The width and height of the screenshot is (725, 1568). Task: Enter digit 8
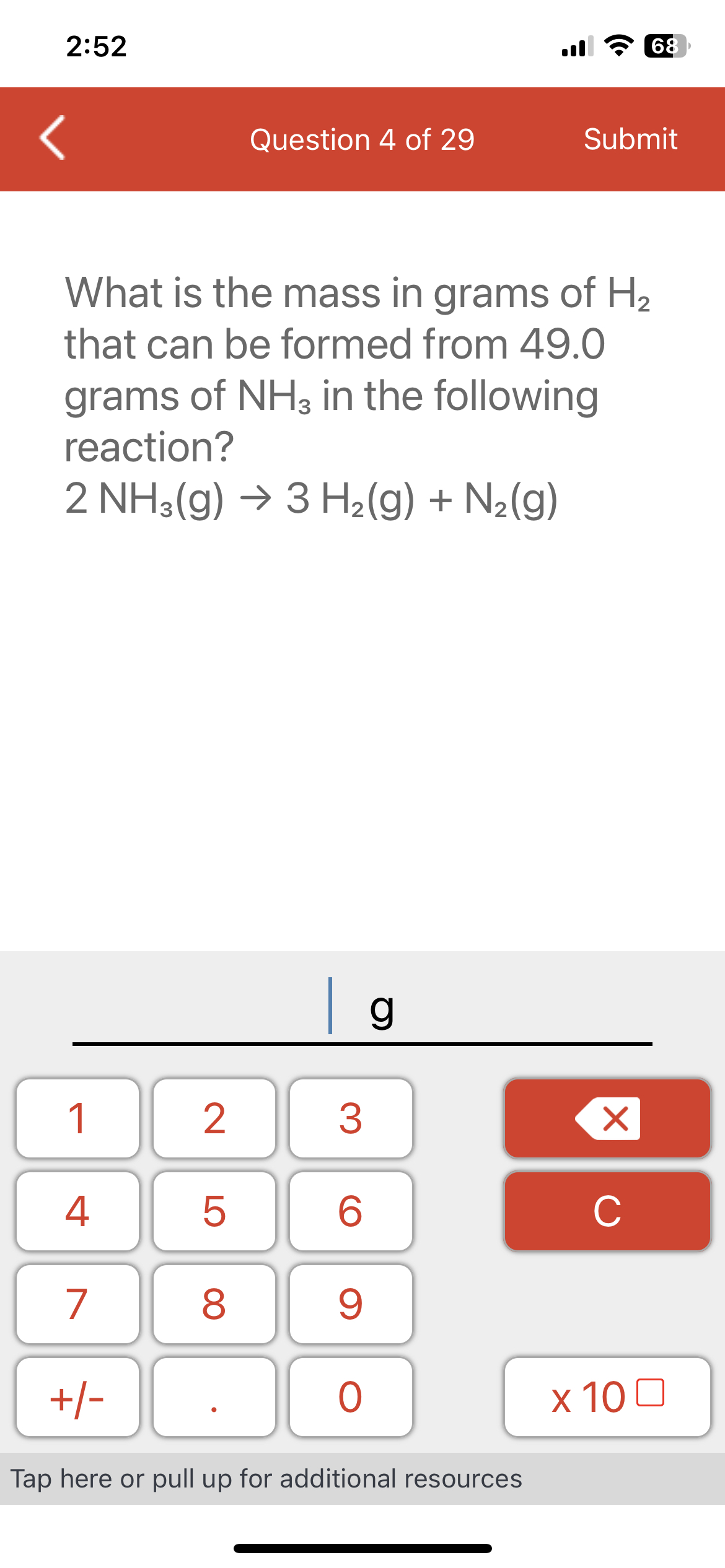point(214,1304)
